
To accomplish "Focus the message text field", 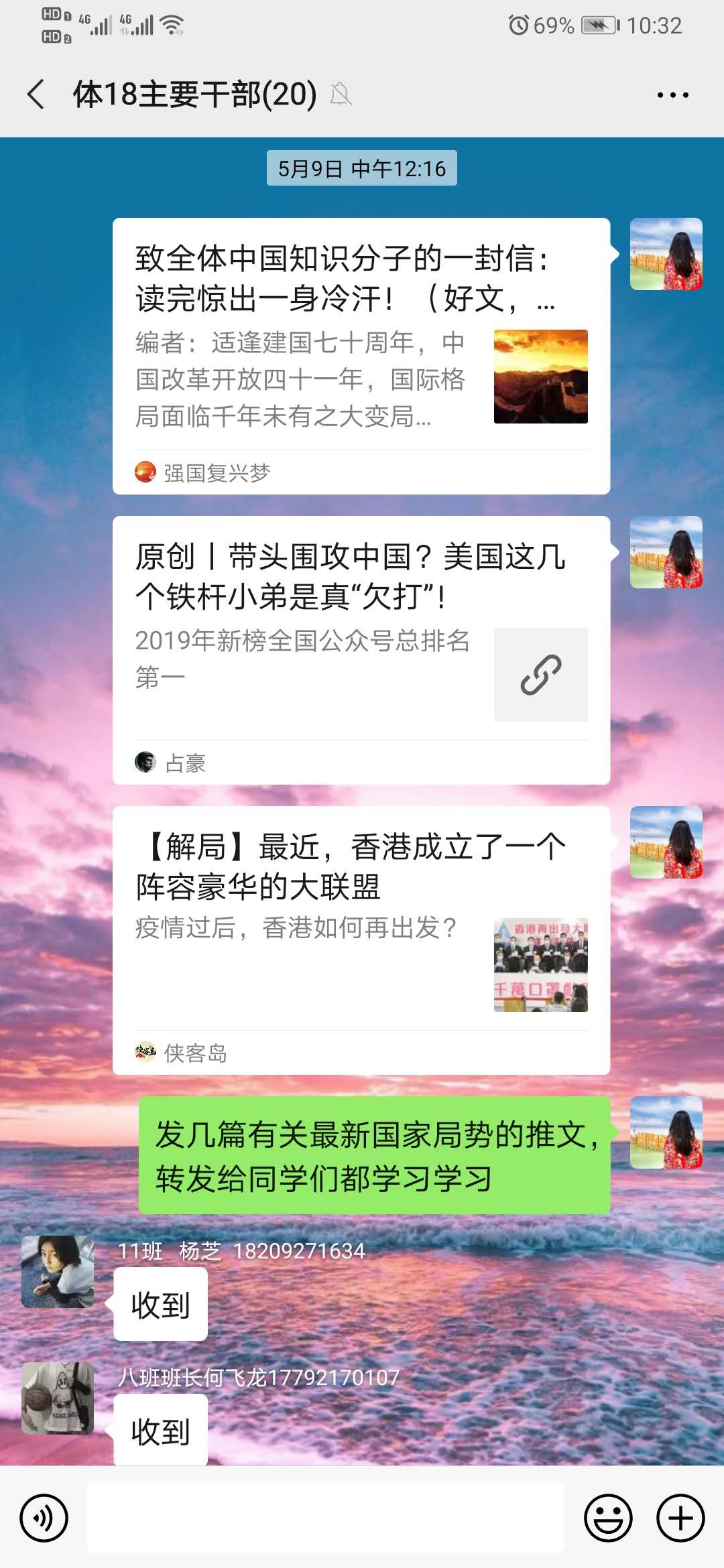I will [x=326, y=1518].
